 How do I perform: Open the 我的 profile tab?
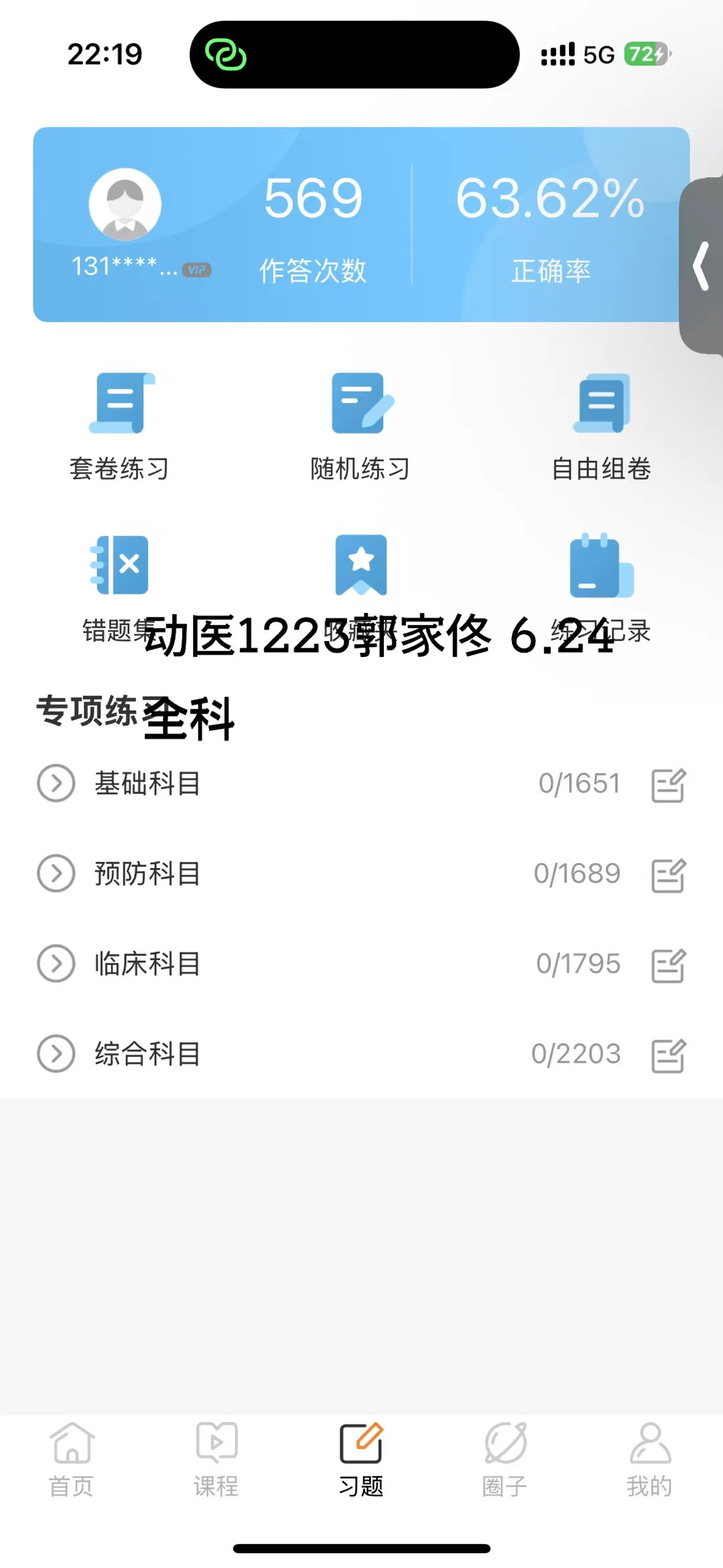pyautogui.click(x=649, y=1461)
